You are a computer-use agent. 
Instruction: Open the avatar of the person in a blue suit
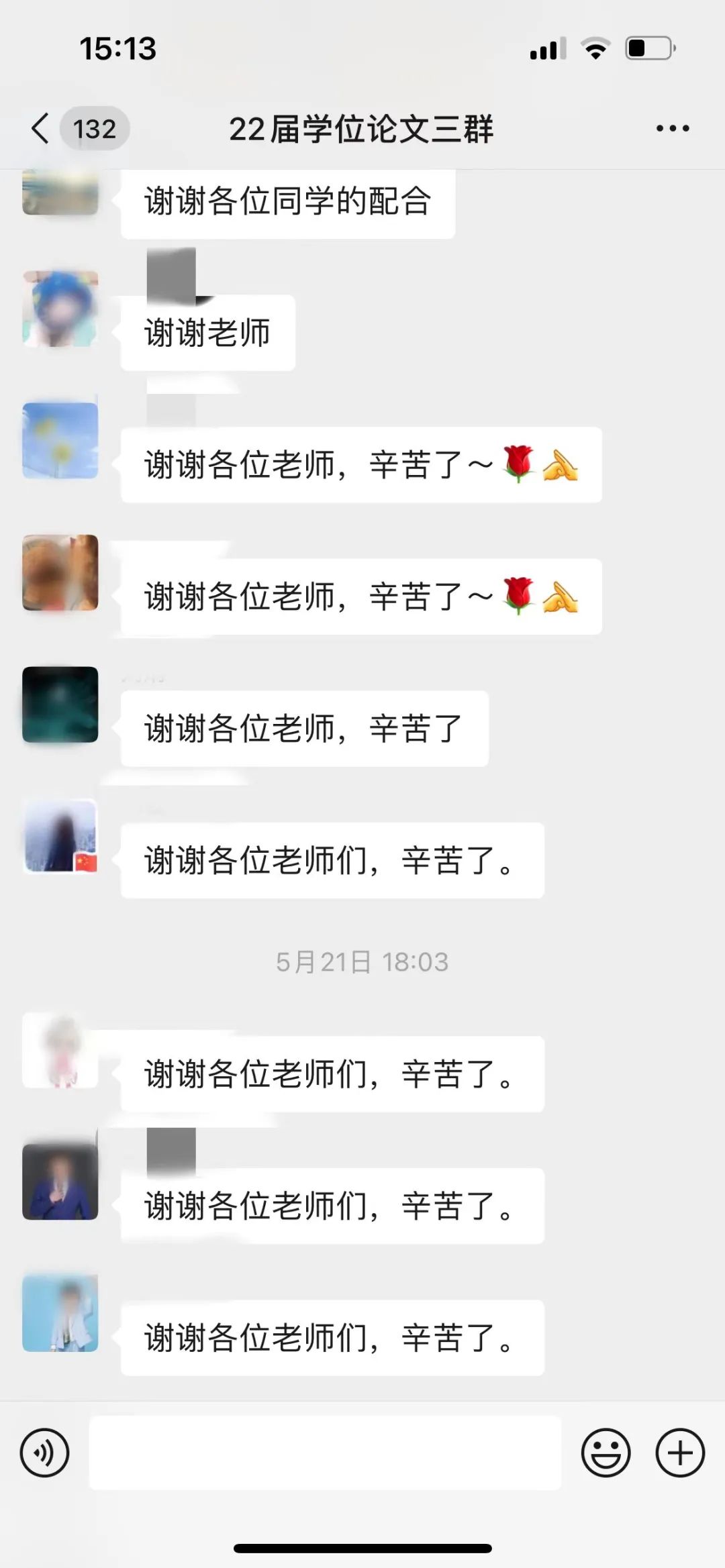click(x=60, y=1182)
